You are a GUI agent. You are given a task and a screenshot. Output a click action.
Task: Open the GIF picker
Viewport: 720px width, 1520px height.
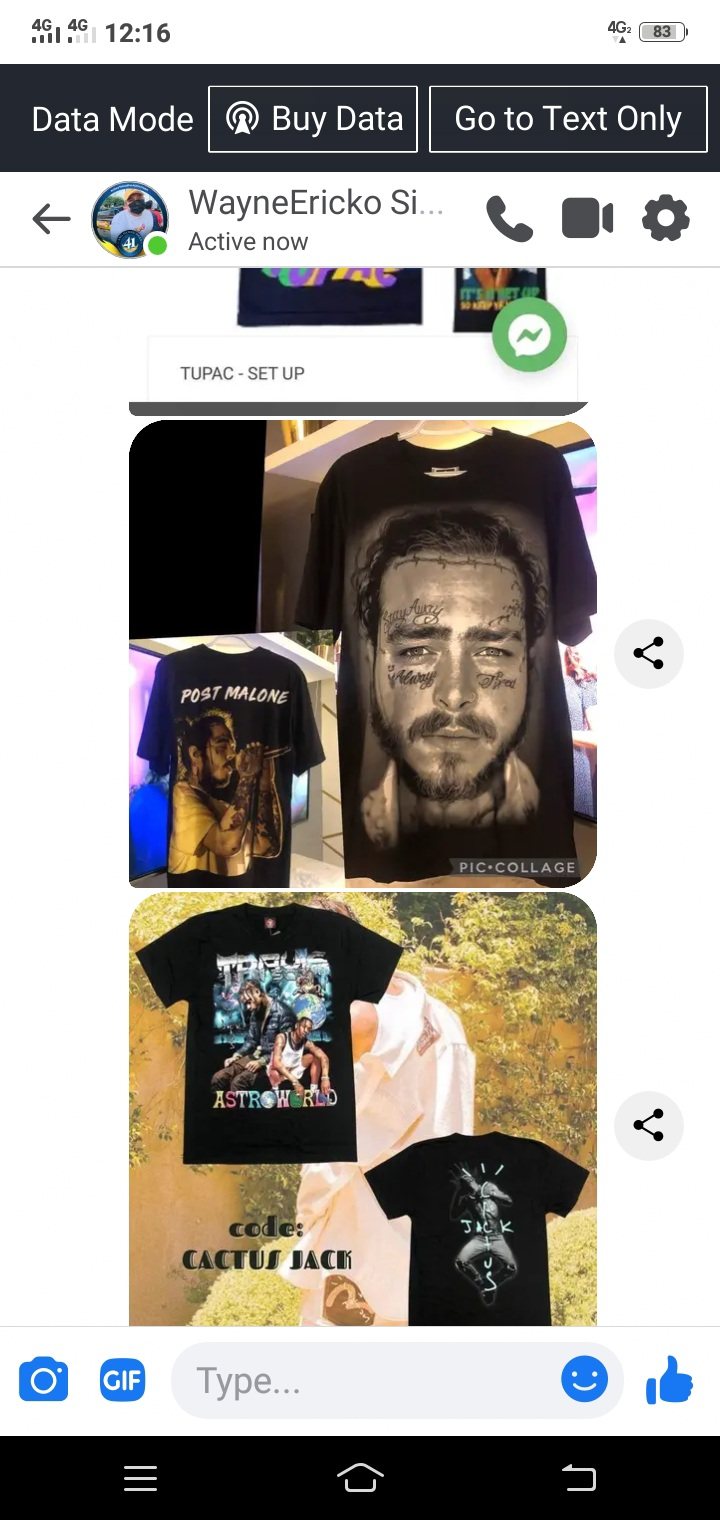coord(122,1381)
